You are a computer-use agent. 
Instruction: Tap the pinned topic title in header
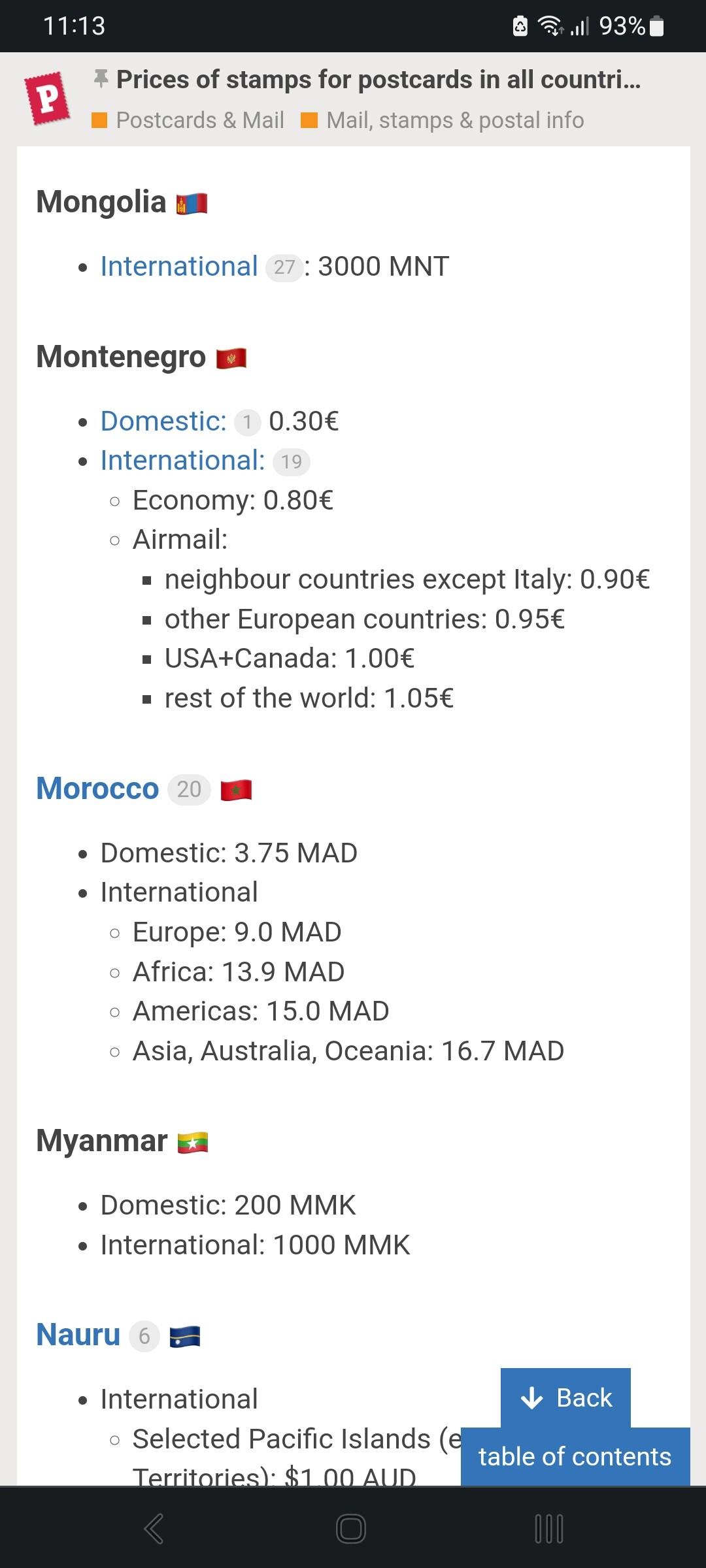[378, 80]
